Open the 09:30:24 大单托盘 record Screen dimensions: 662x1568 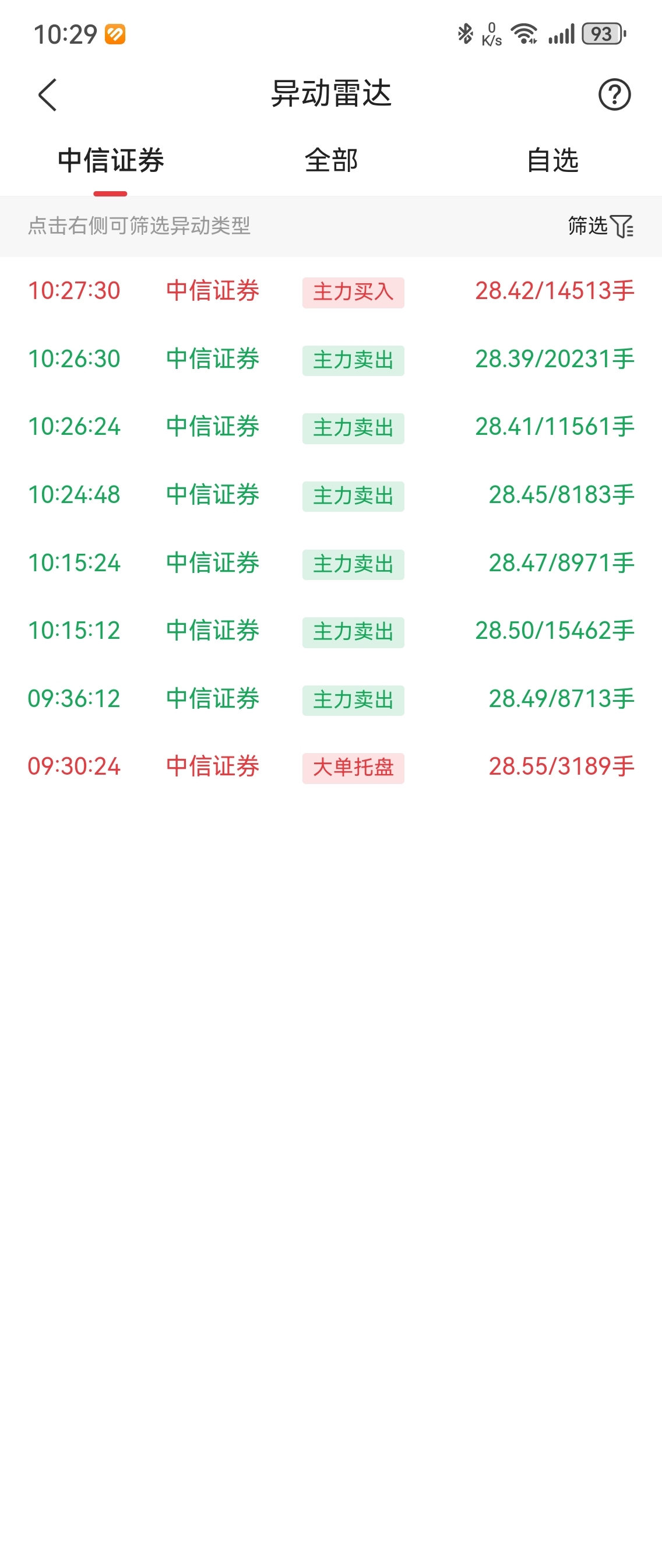click(x=331, y=767)
